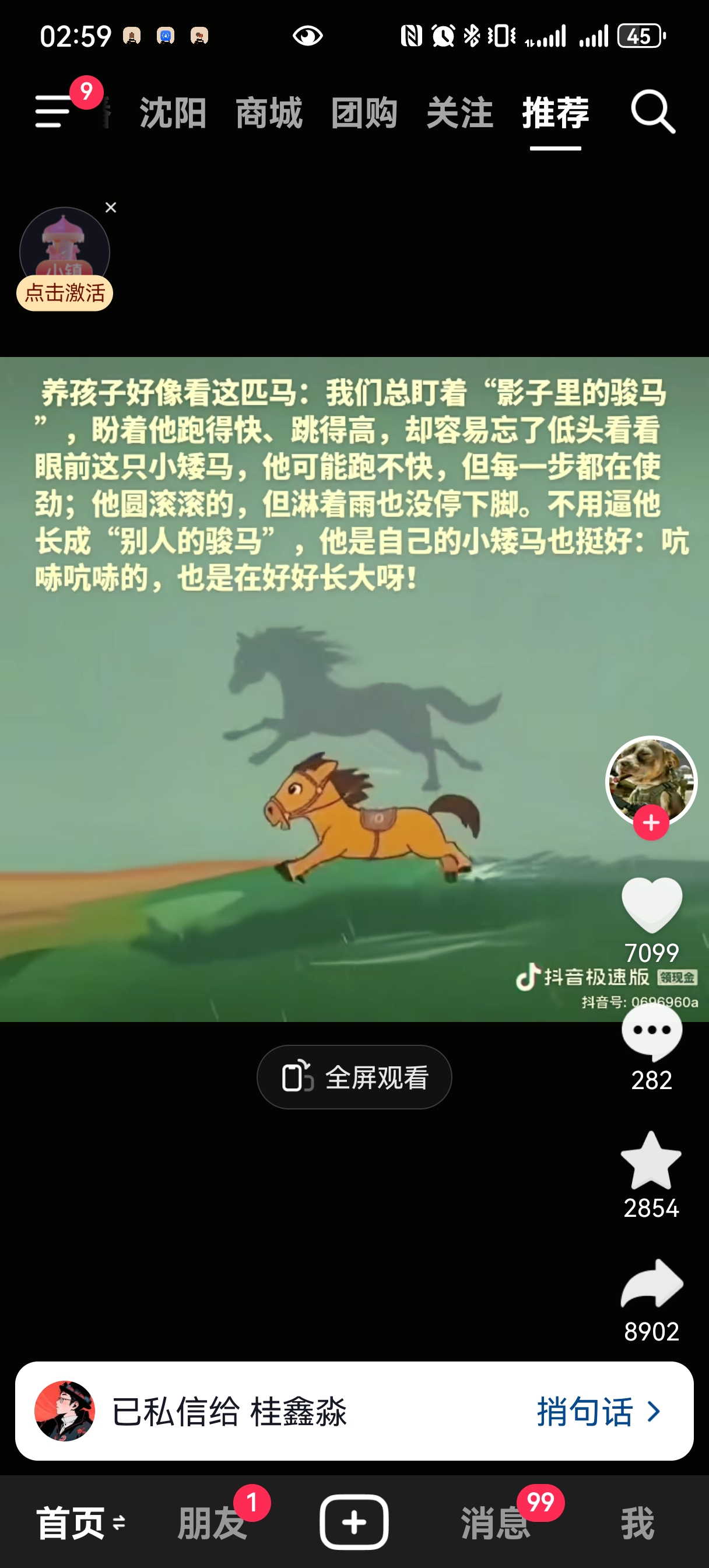Tap 点击激活 on the floating widget
709x1568 pixels.
click(x=65, y=293)
